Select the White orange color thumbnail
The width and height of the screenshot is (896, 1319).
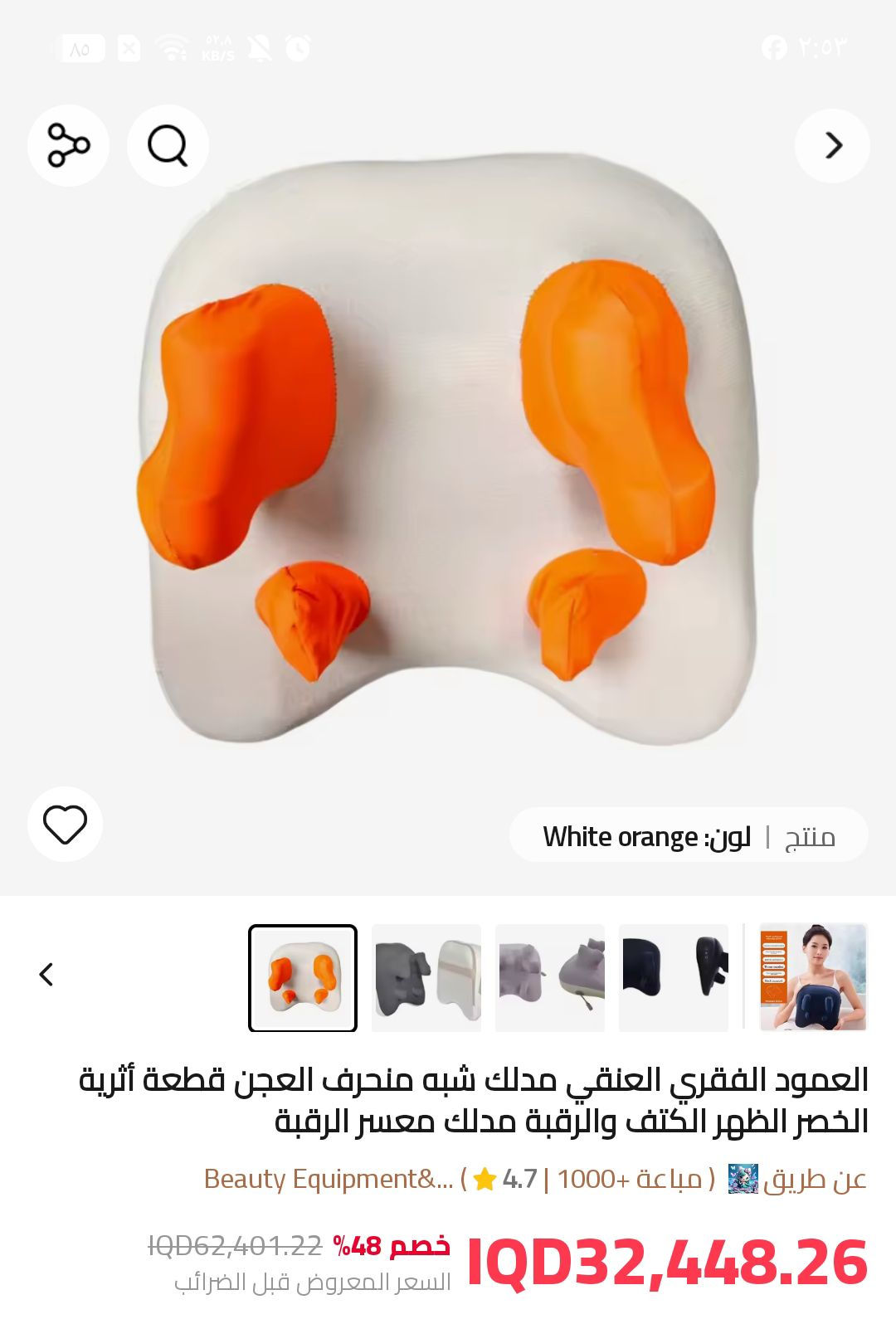pyautogui.click(x=303, y=978)
